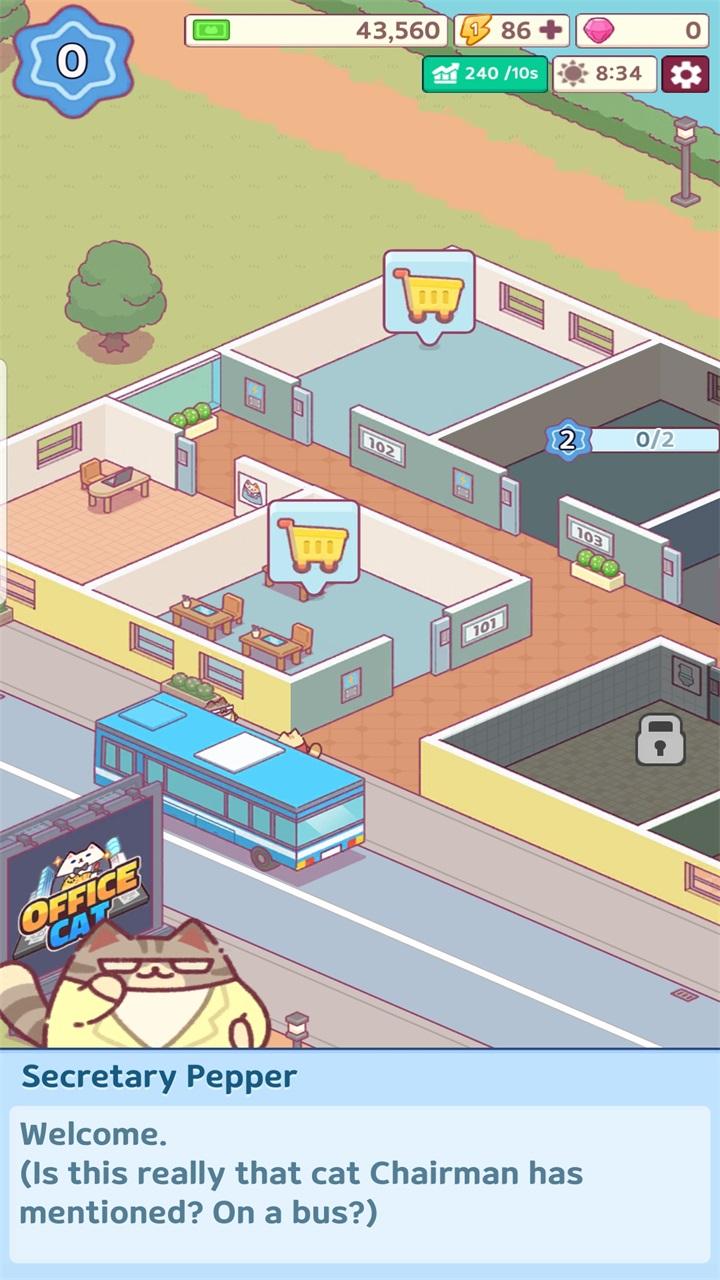Add more energy with the plus button
This screenshot has width=720, height=1280.
550,30
